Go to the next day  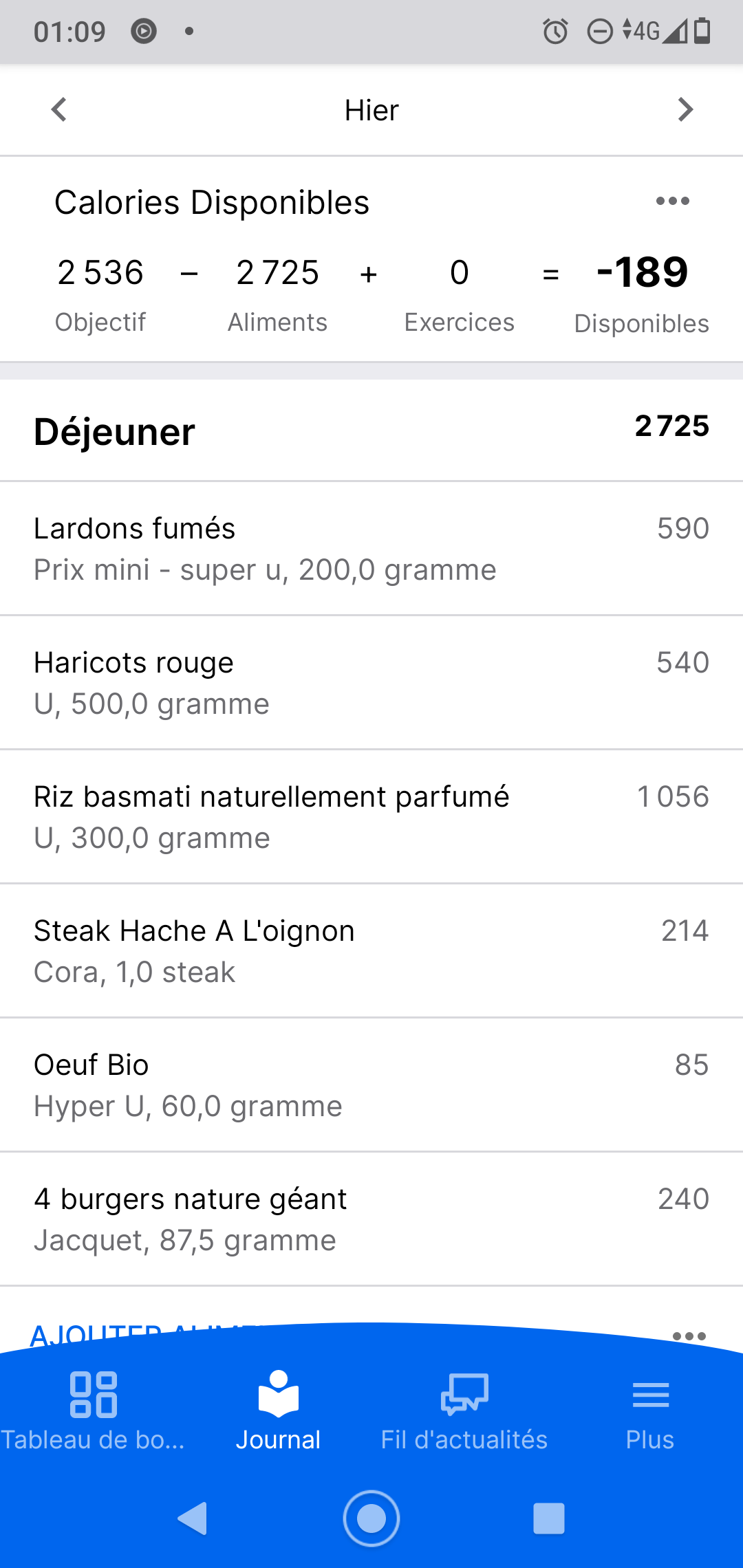click(x=685, y=110)
